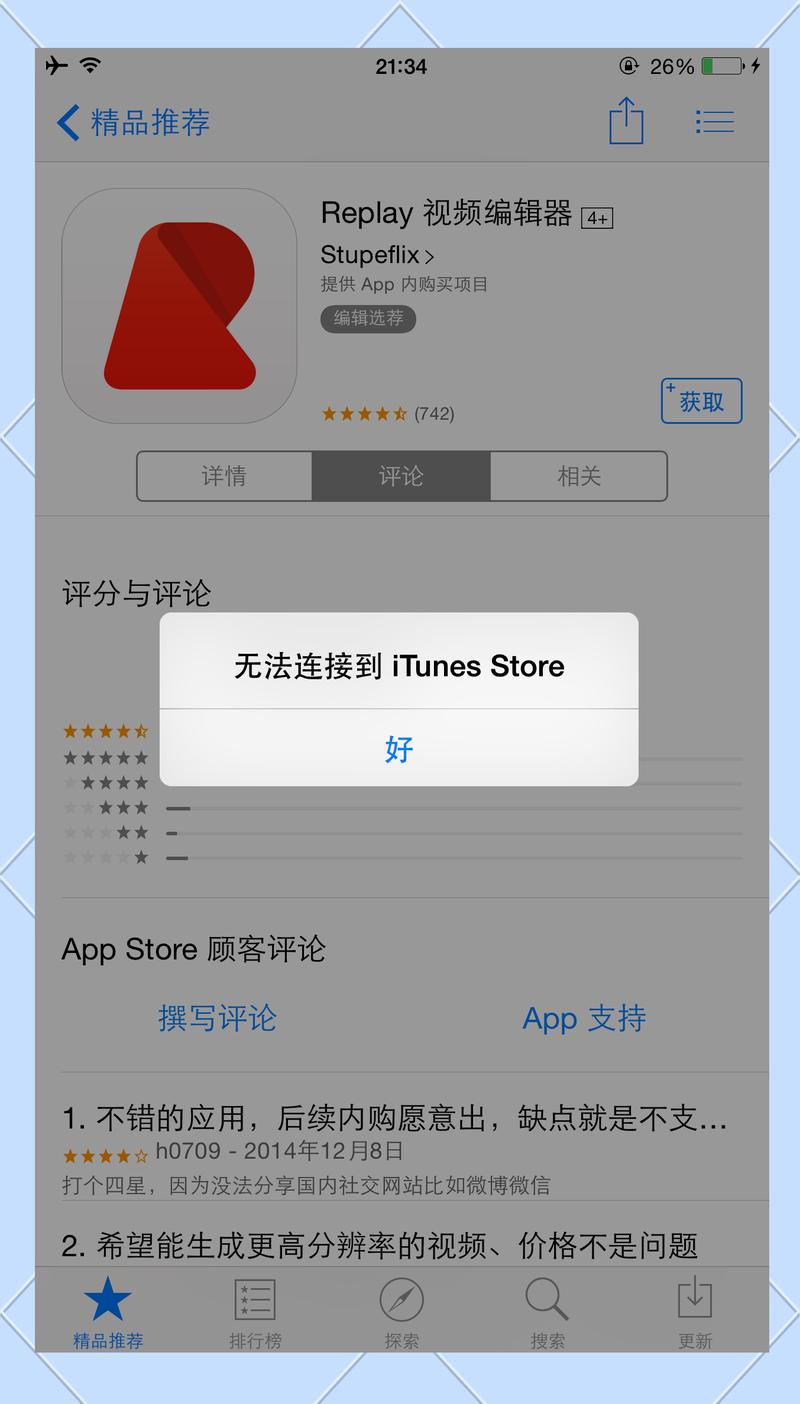The width and height of the screenshot is (800, 1404).
Task: Tap 撰写评论 to write a review
Action: pos(216,1019)
